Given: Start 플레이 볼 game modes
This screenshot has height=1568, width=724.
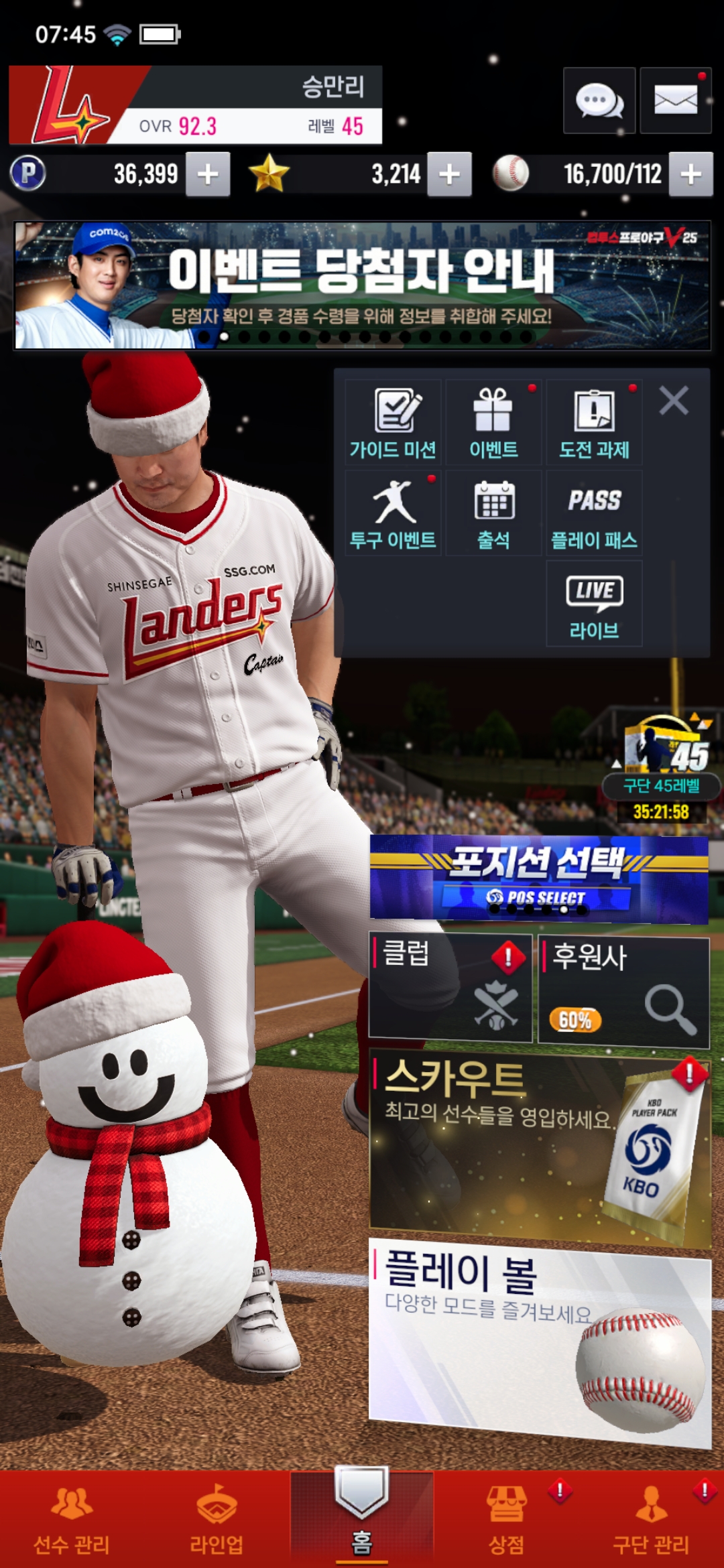Looking at the screenshot, I should coord(539,1340).
